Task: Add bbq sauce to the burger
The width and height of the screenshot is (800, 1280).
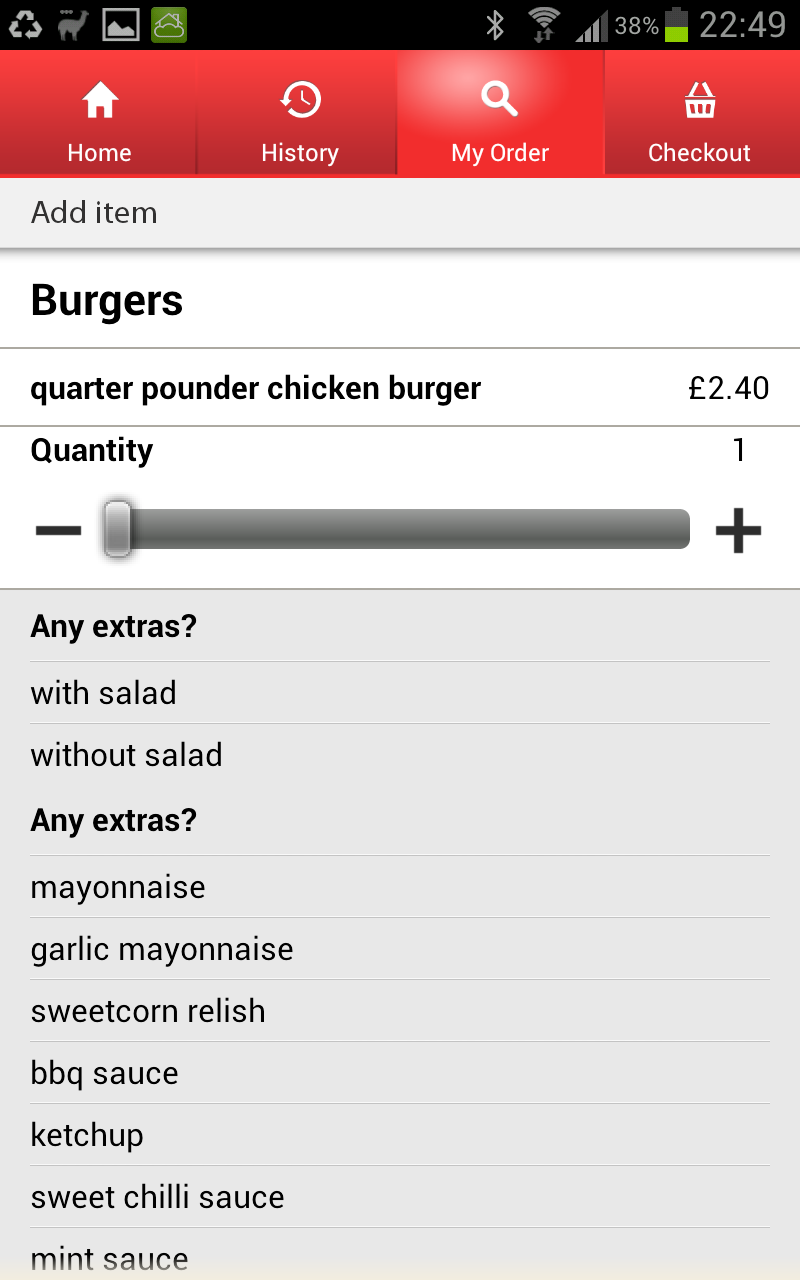Action: coord(400,1073)
